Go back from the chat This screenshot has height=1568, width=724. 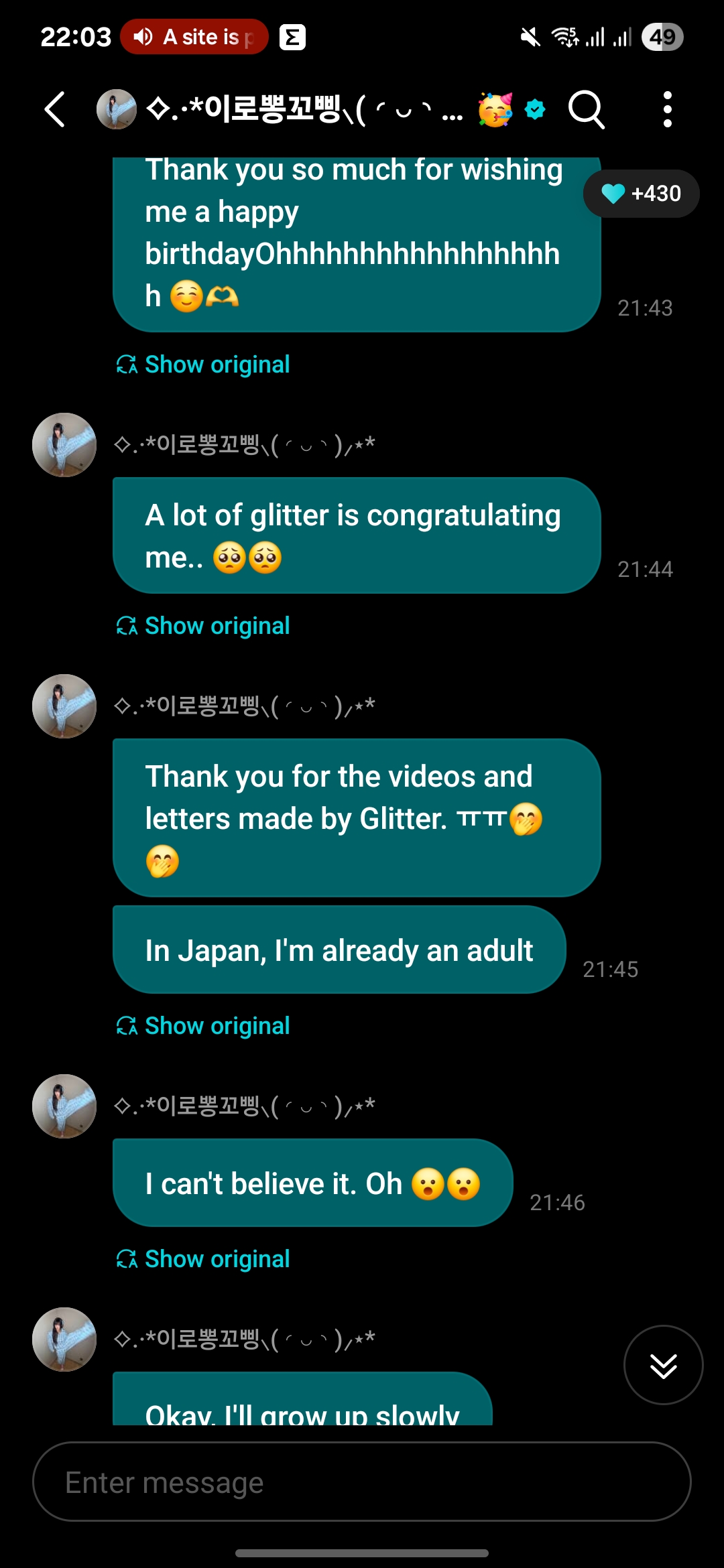tap(55, 109)
